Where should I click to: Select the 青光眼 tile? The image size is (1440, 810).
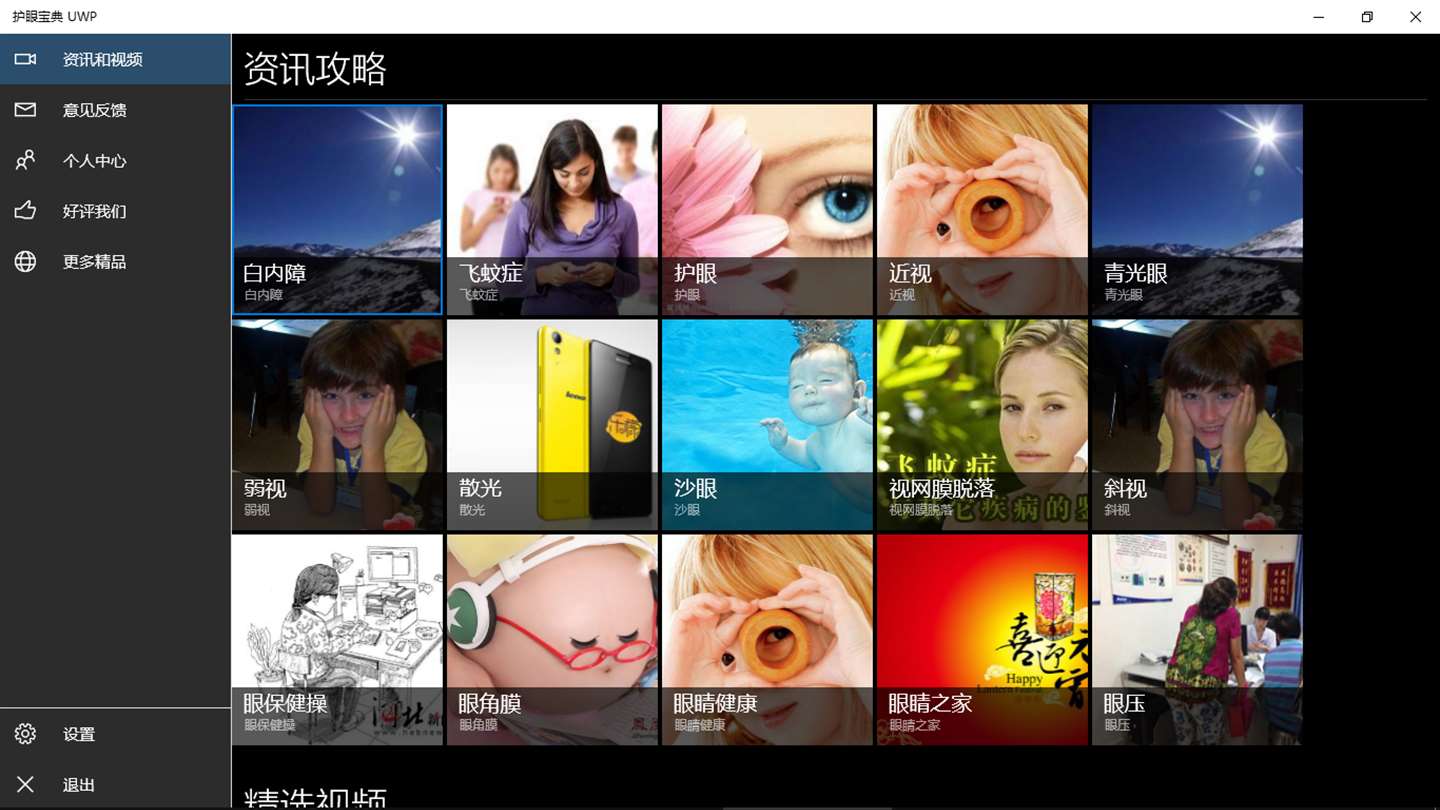click(x=1197, y=210)
